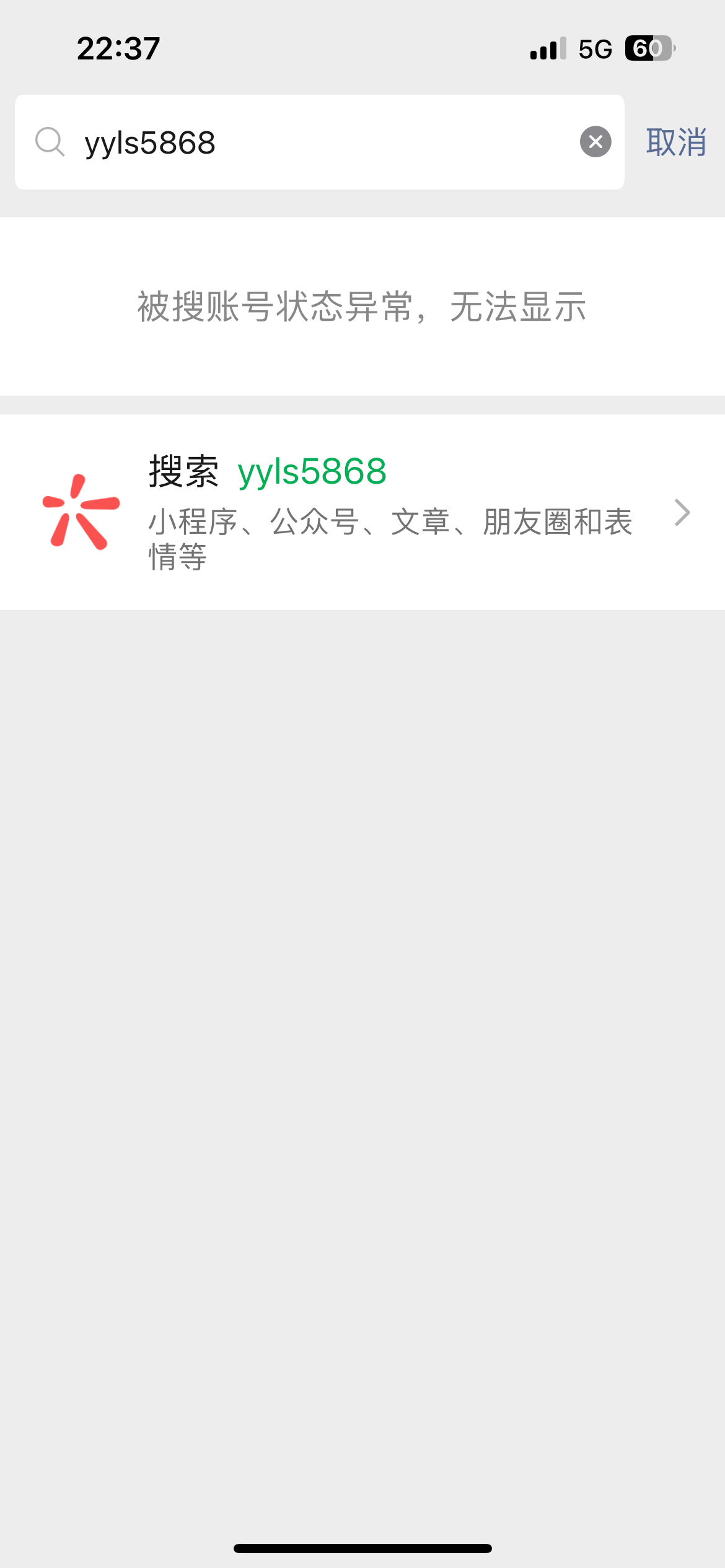This screenshot has width=725, height=1568.
Task: Clear the search field with the X icon
Action: click(594, 142)
